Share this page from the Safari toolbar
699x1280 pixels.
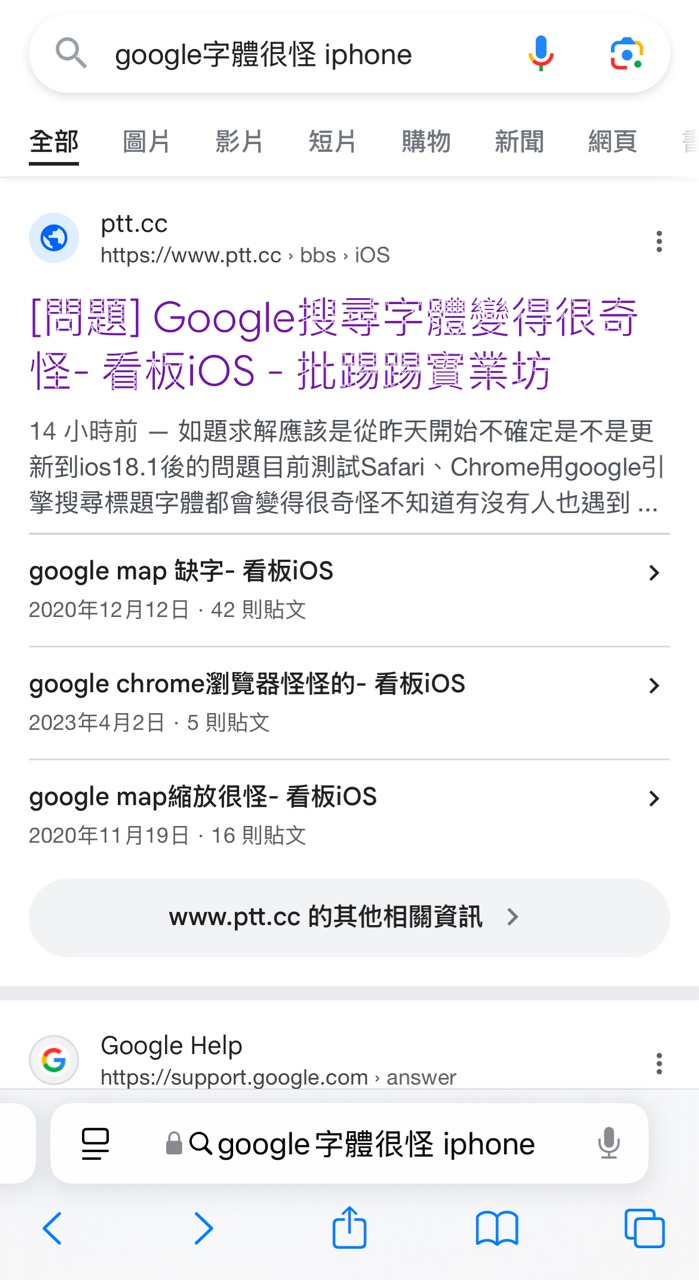coord(349,1227)
